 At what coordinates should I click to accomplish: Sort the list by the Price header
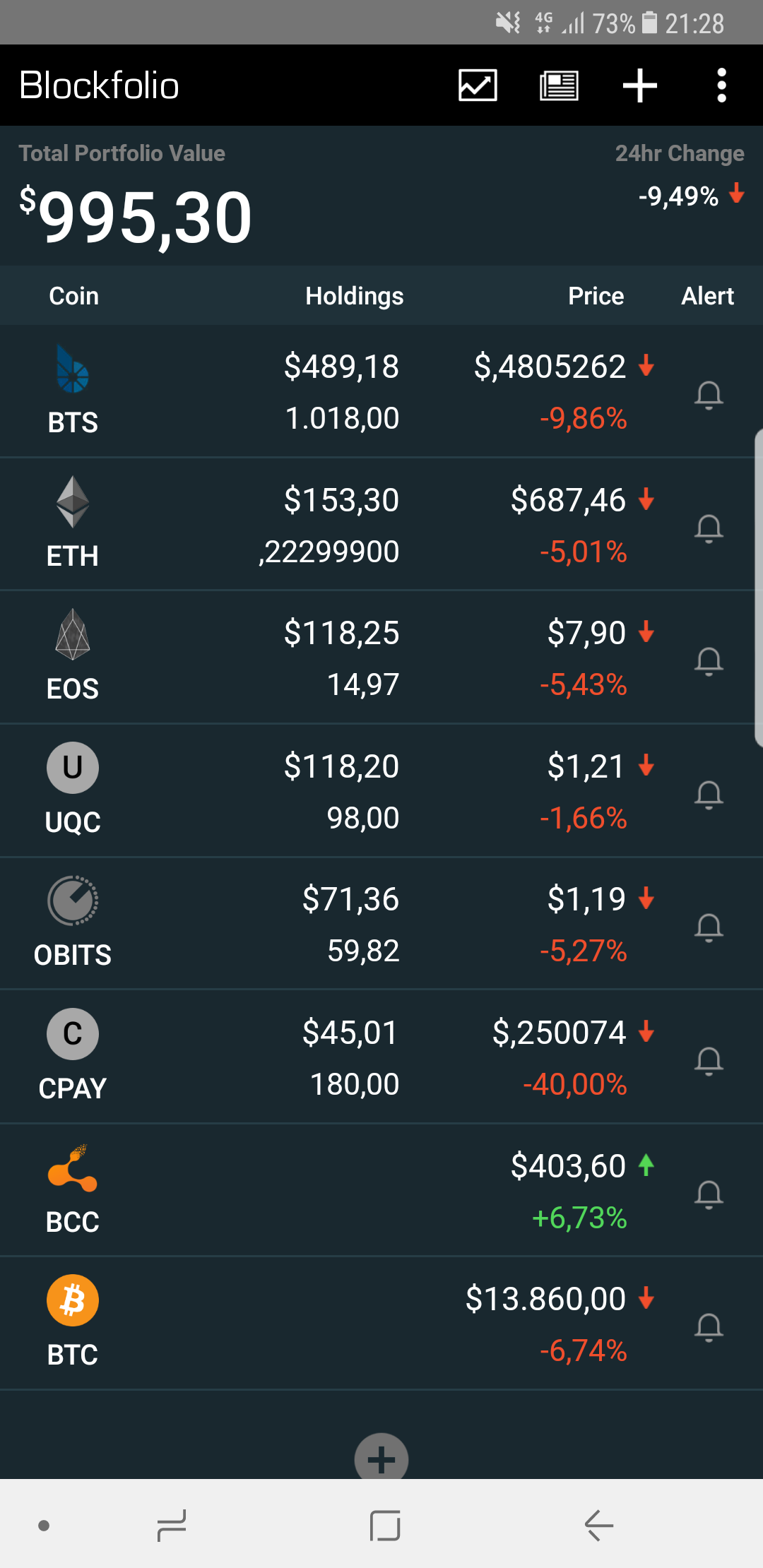click(596, 295)
